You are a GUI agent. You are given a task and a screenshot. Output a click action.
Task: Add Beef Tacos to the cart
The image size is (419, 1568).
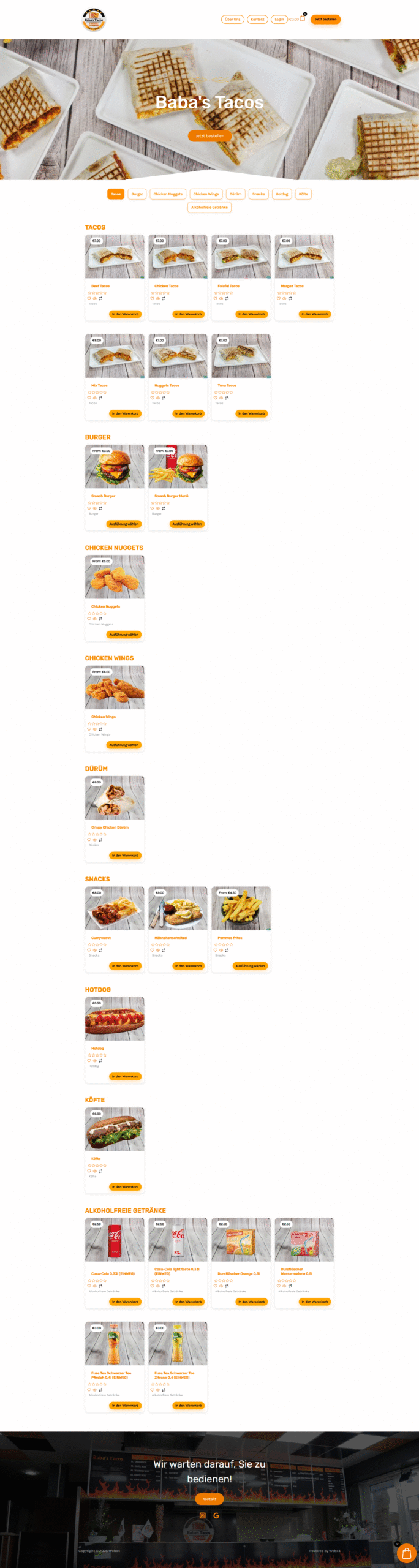coord(125,314)
